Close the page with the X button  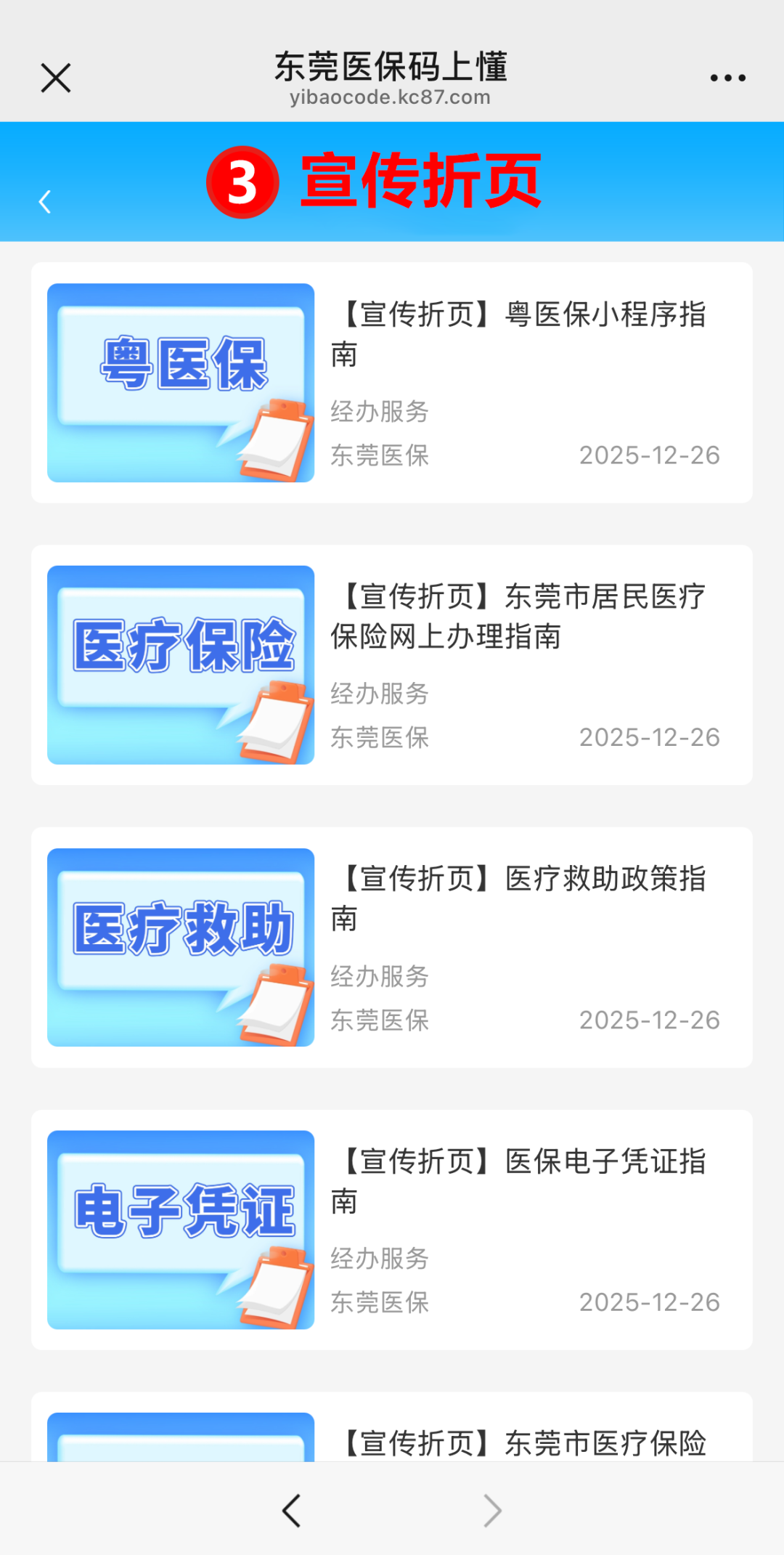click(55, 76)
